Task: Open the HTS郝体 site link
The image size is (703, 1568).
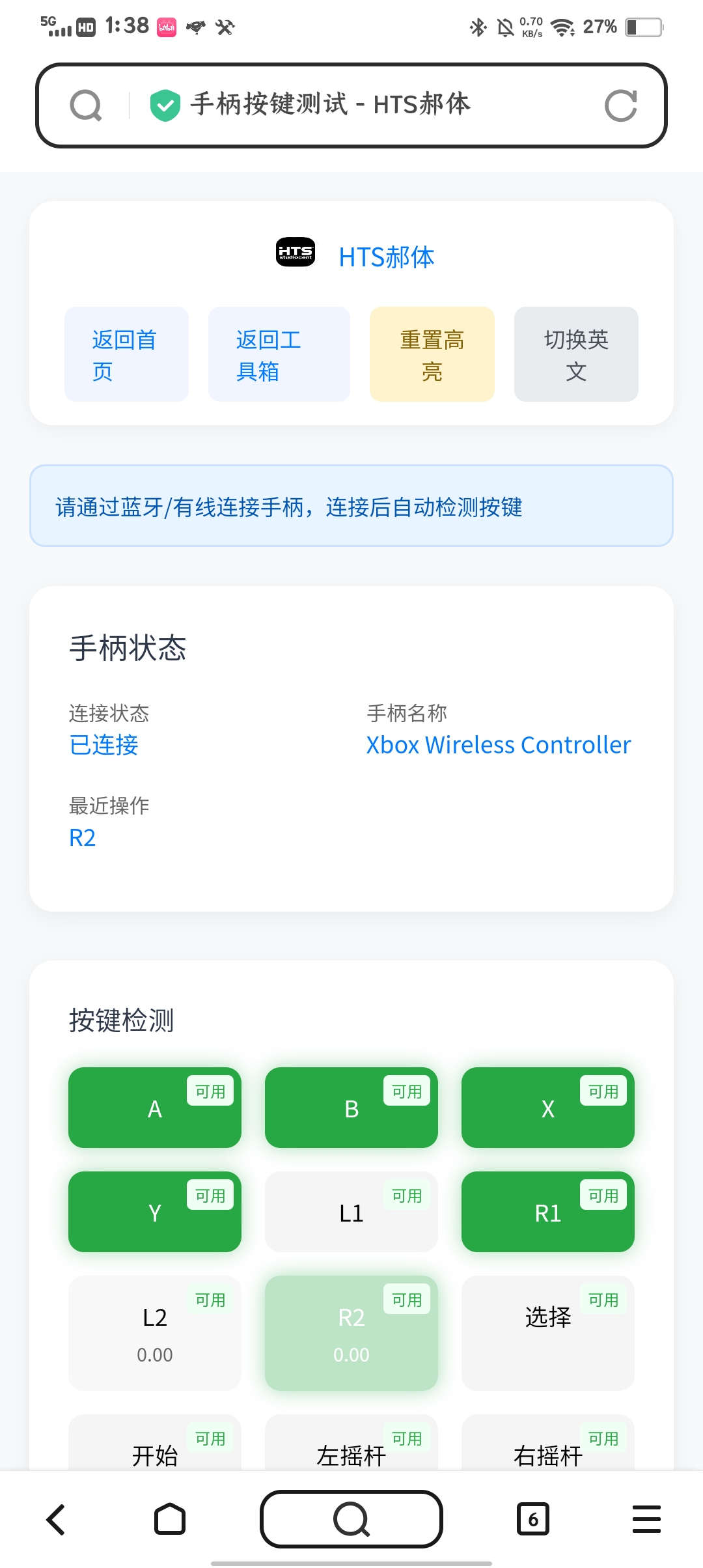Action: click(x=386, y=257)
